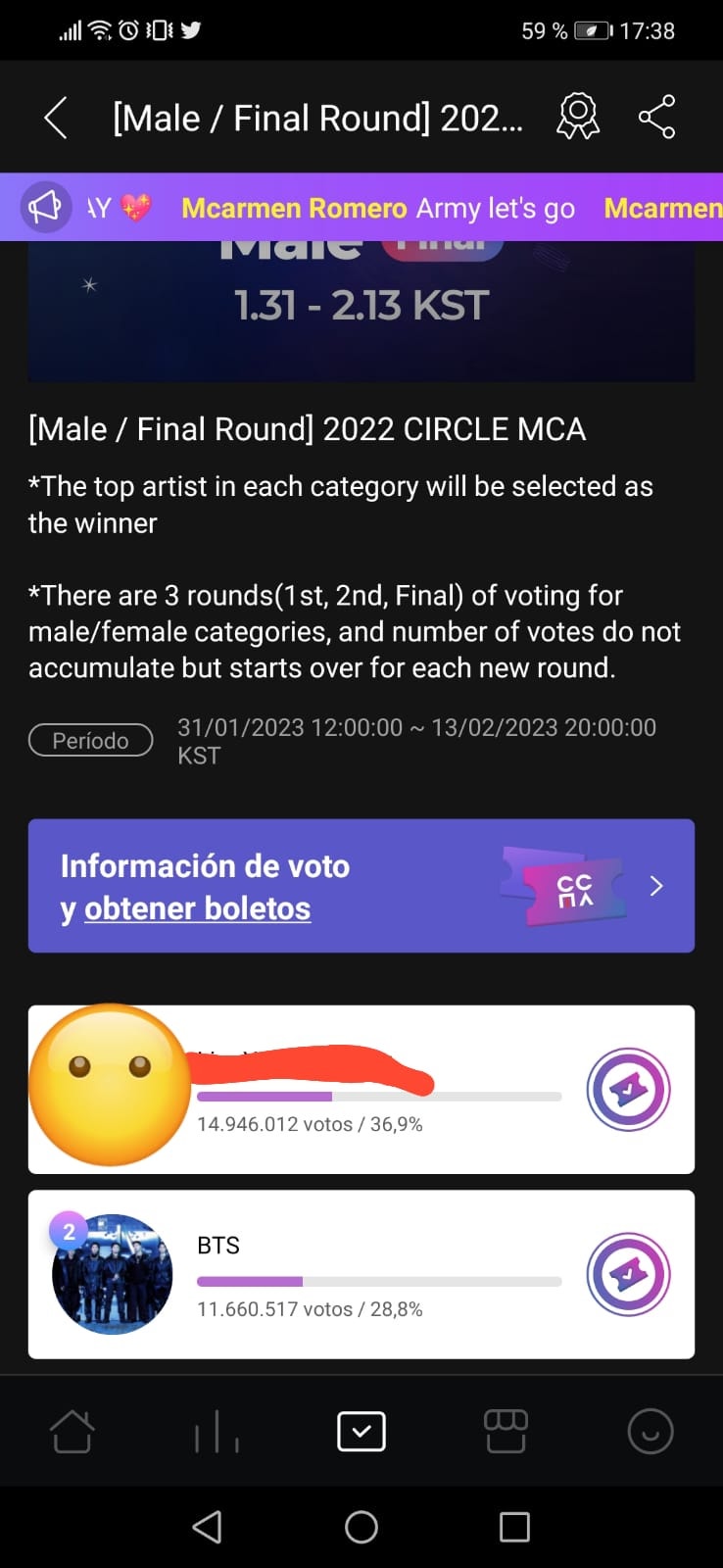Tap the vote ticket icon for the first-ranked artist

click(628, 1089)
